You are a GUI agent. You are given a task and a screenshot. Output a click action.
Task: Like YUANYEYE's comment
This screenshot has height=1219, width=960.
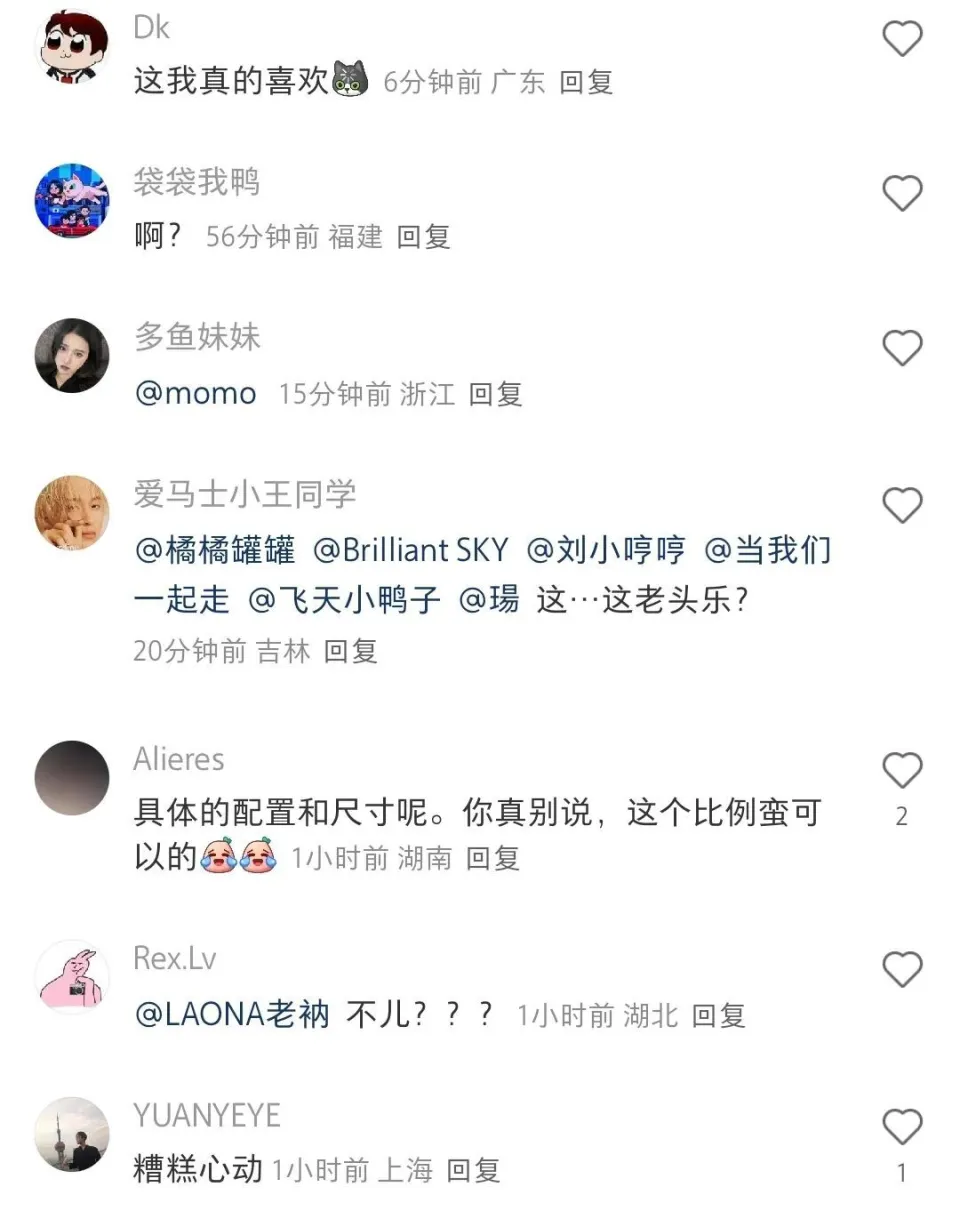pyautogui.click(x=902, y=1127)
